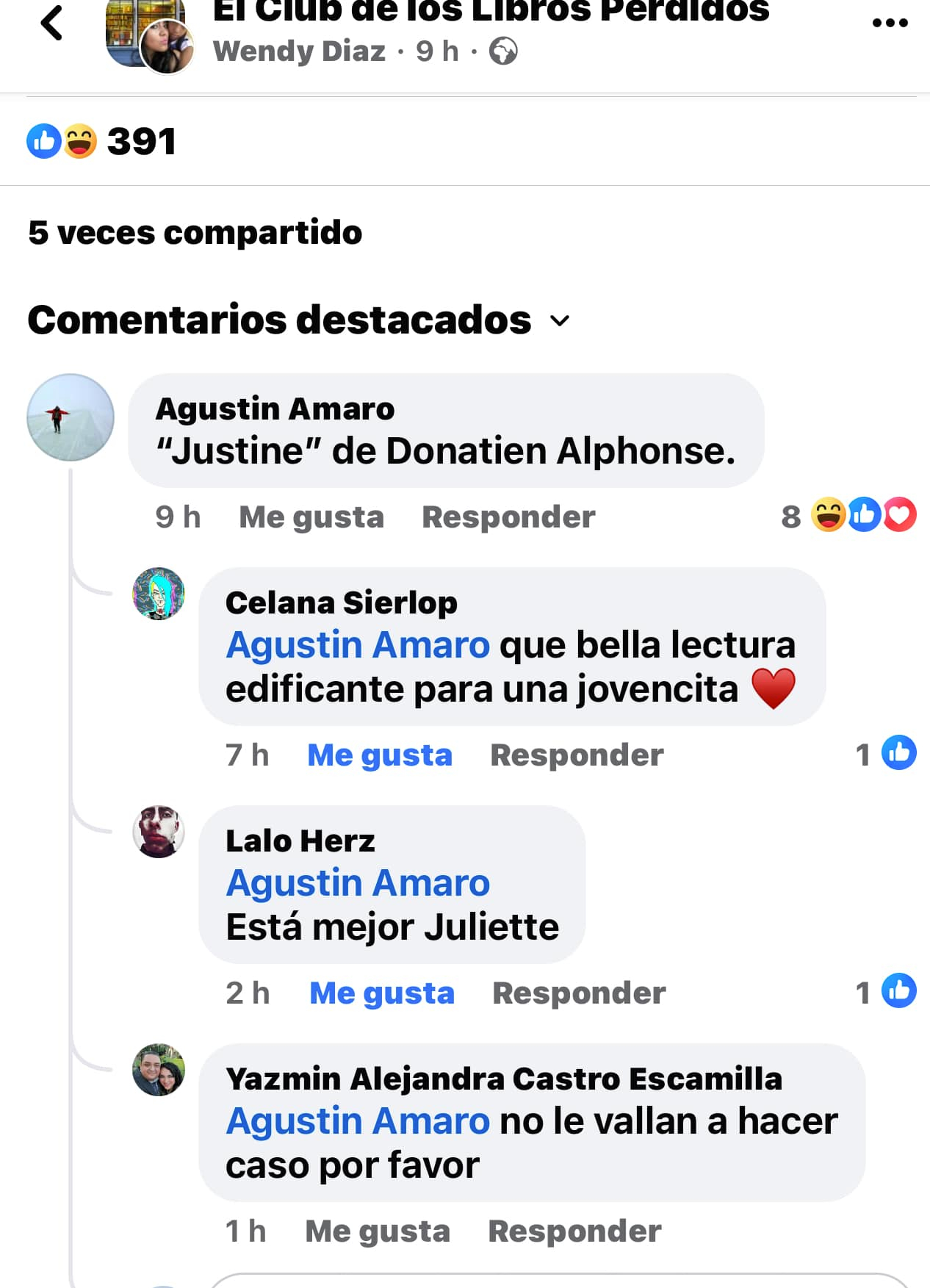Reply to Yazmin Alejandra Castro Escamilla's comment
The height and width of the screenshot is (1288, 930).
click(574, 1231)
